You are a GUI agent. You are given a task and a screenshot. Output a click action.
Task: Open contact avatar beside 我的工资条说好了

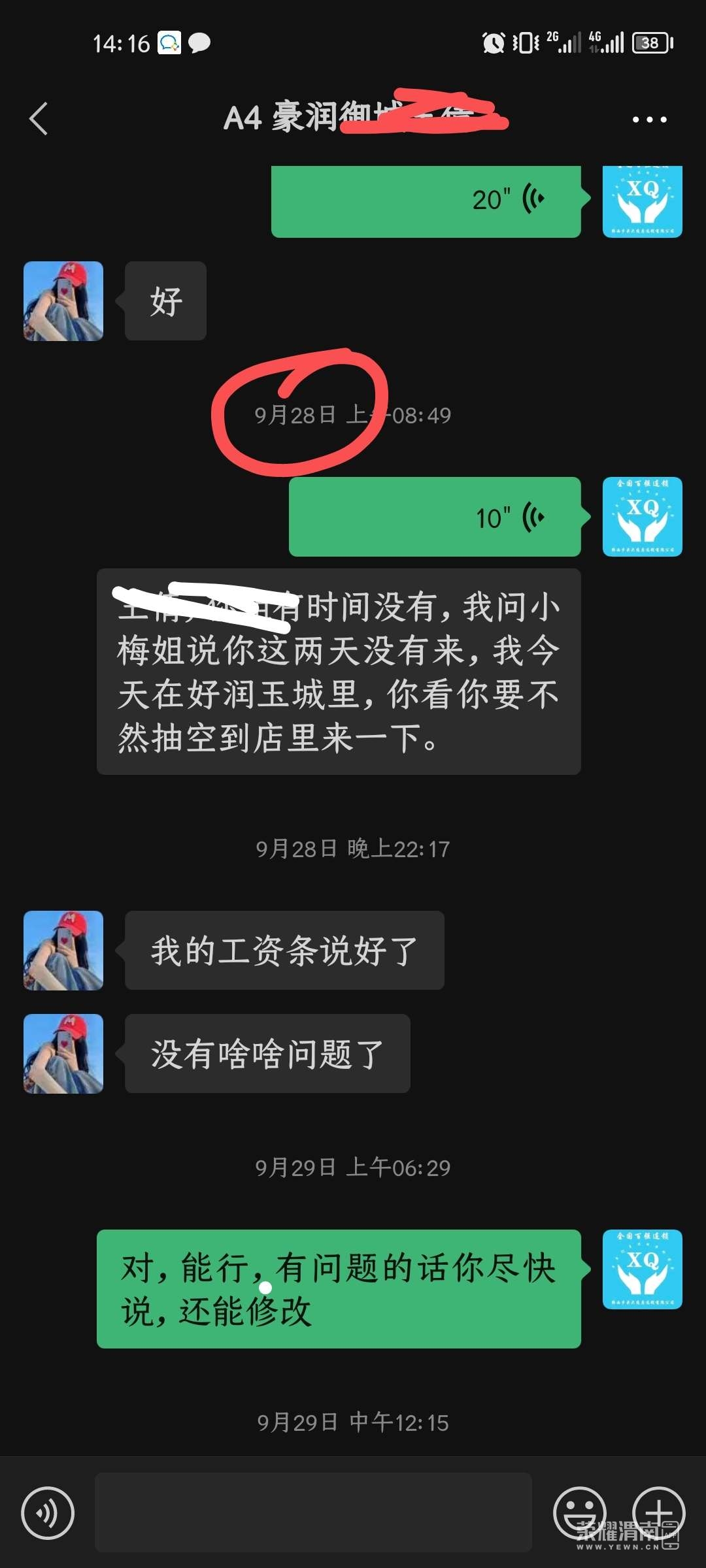click(63, 951)
